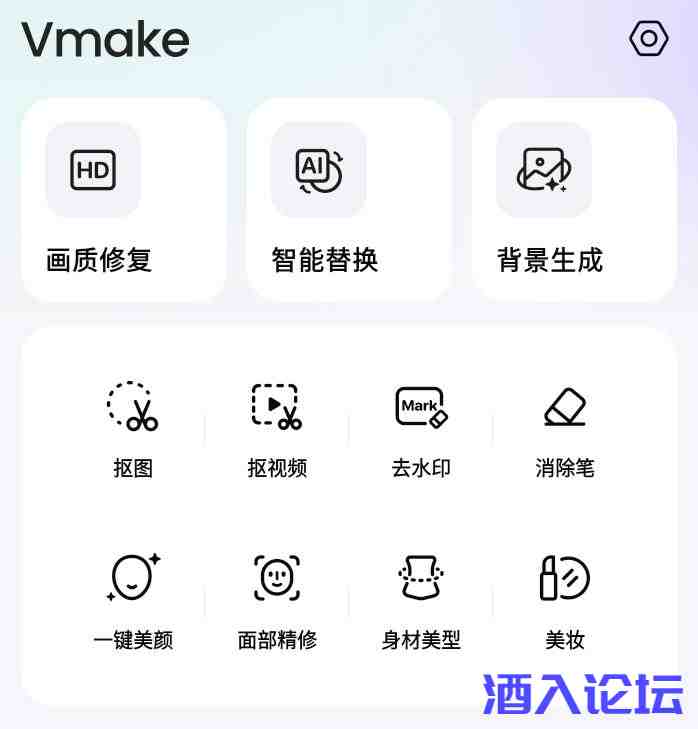Viewport: 698px width, 729px height.
Task: Open the settings hexagon icon
Action: click(648, 39)
